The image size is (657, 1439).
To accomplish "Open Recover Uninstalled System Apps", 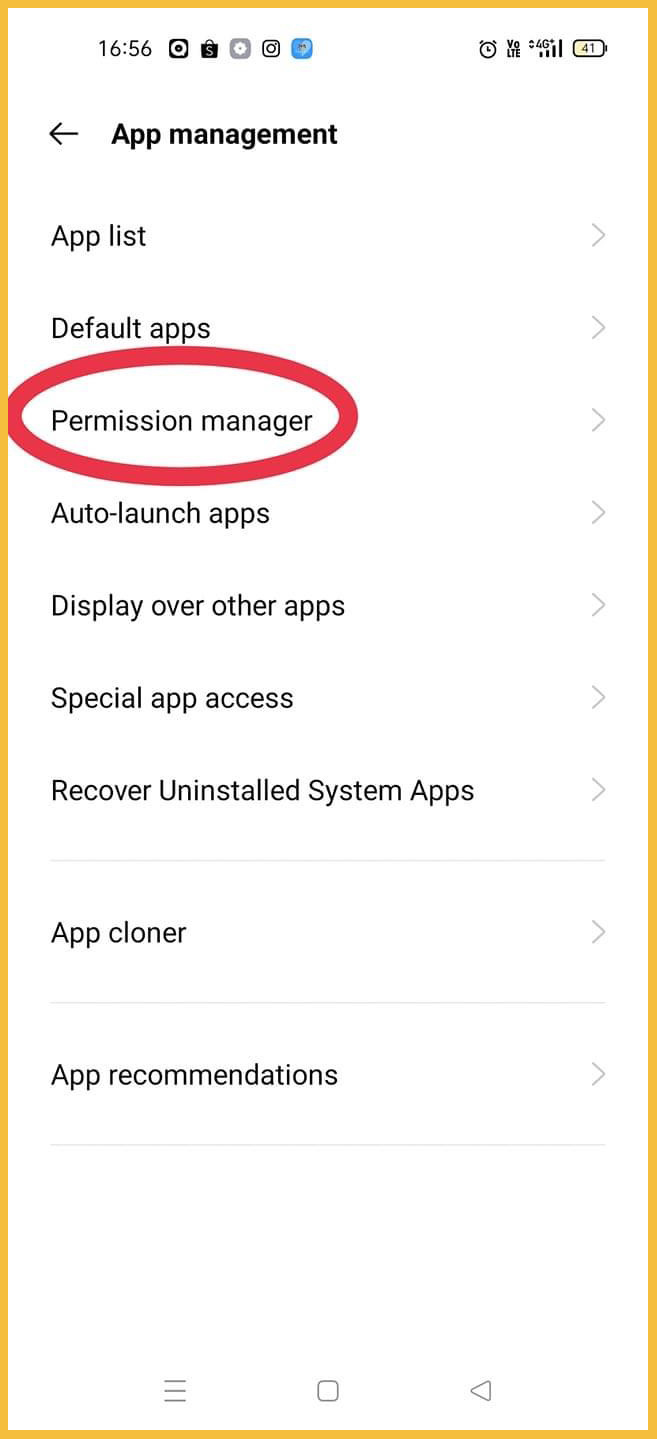I will click(x=262, y=791).
